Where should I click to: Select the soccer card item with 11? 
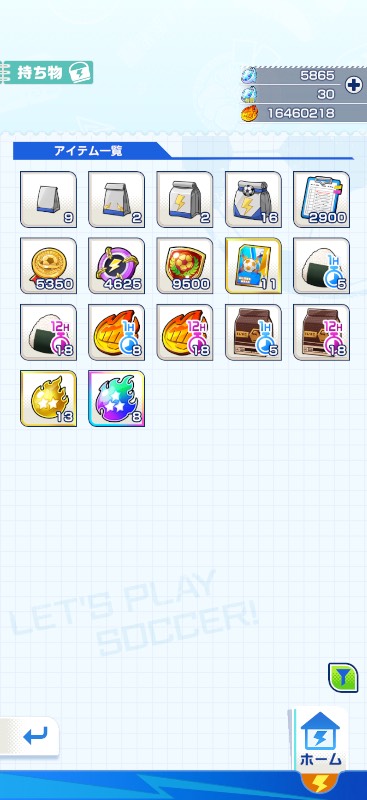[x=253, y=266]
